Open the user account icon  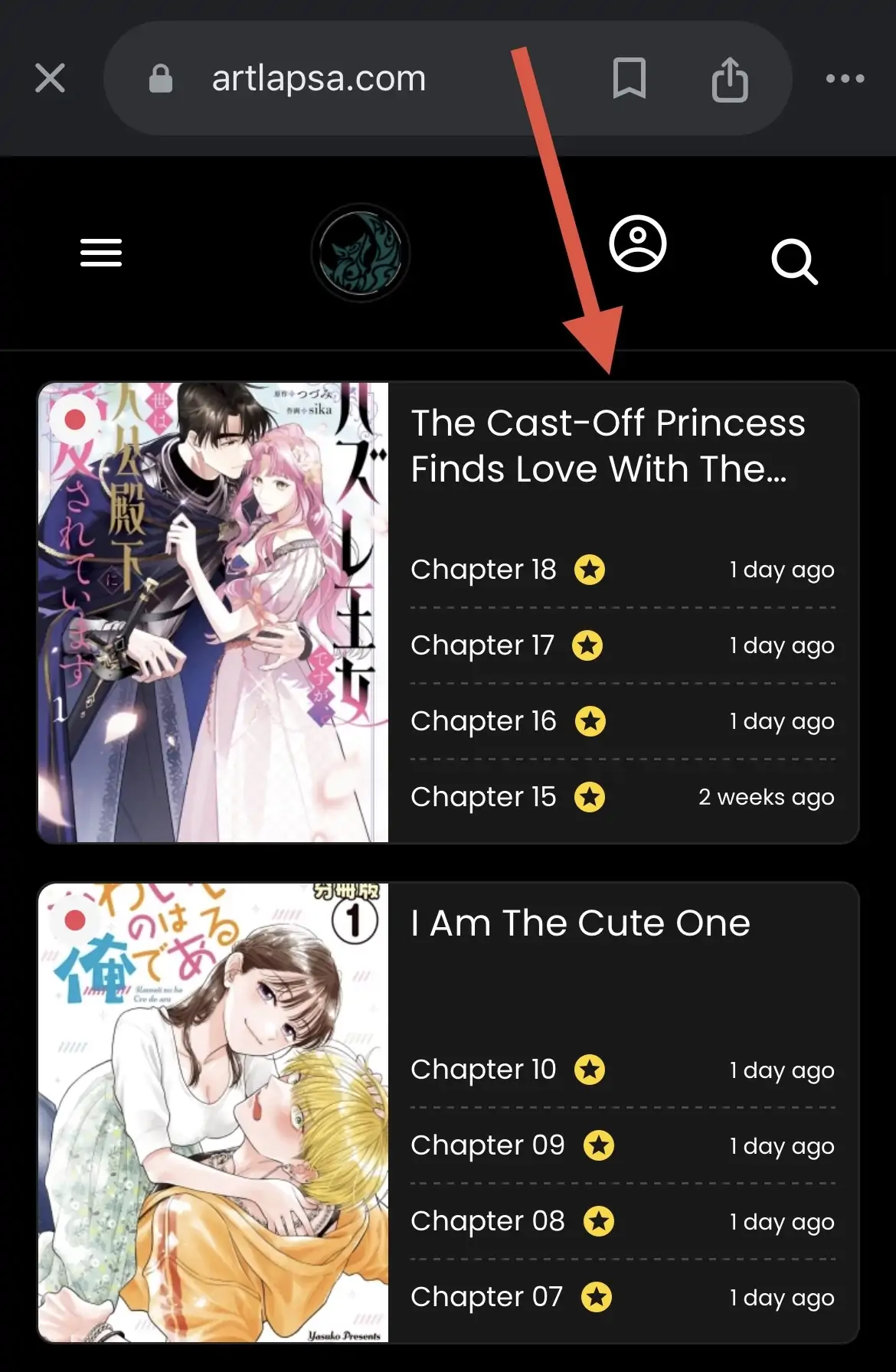coord(637,244)
